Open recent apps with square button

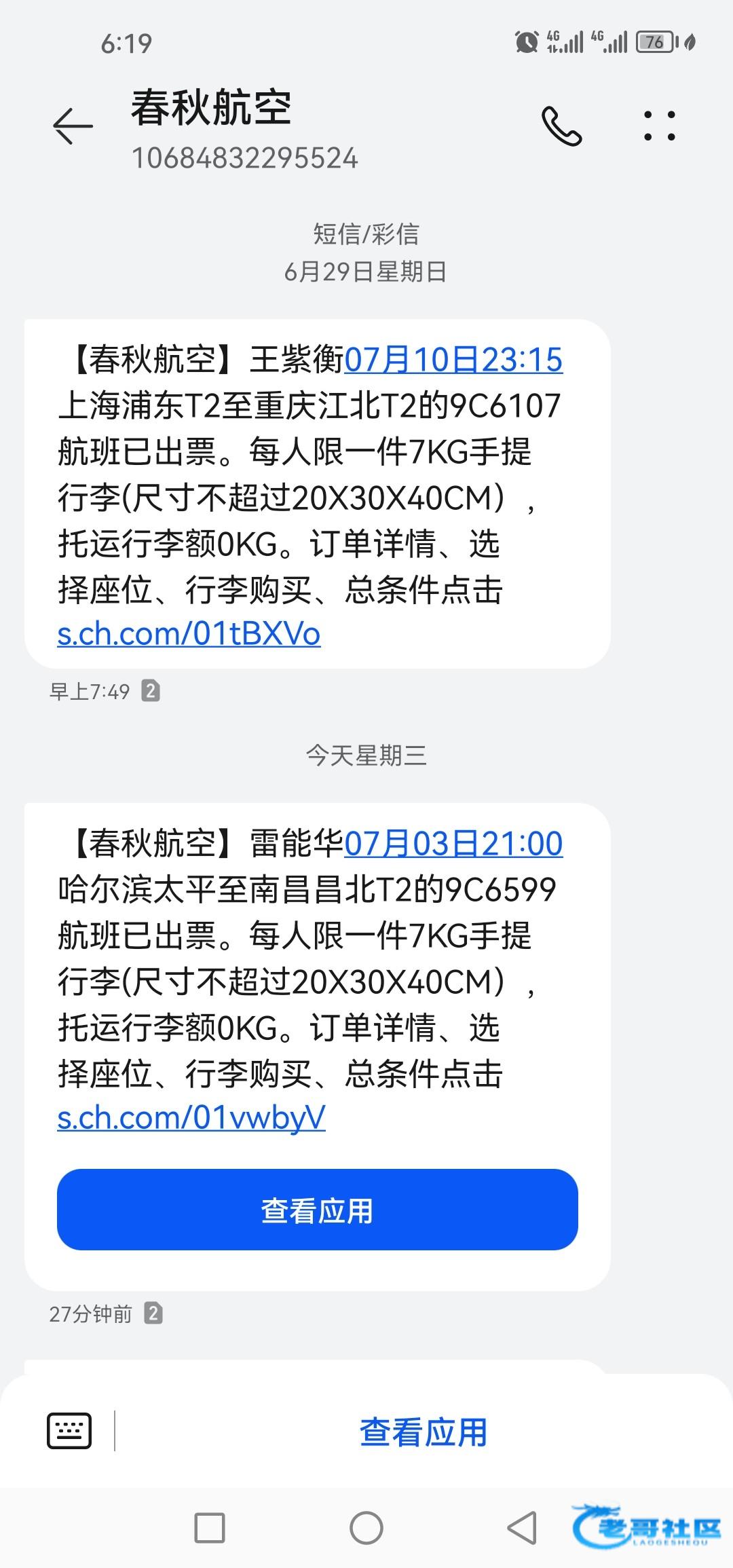click(x=210, y=1529)
